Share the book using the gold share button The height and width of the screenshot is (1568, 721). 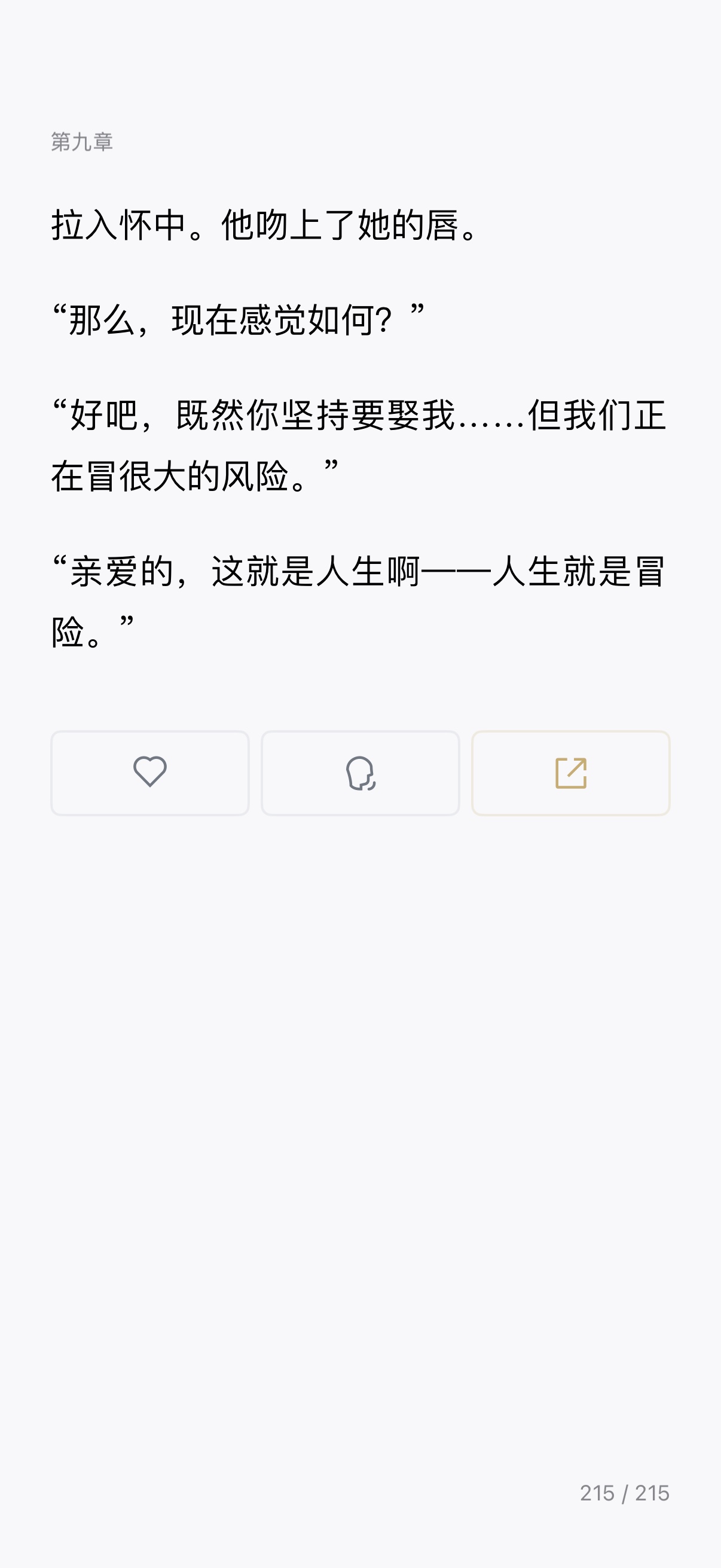(x=571, y=773)
